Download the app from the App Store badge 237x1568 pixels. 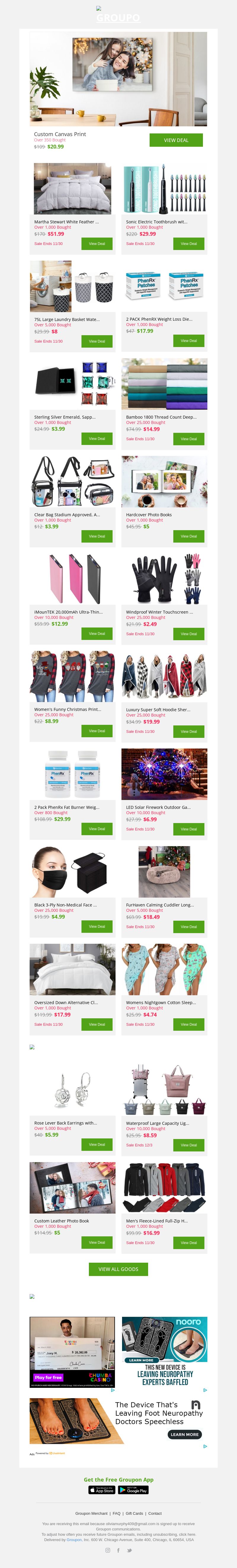(102, 1490)
